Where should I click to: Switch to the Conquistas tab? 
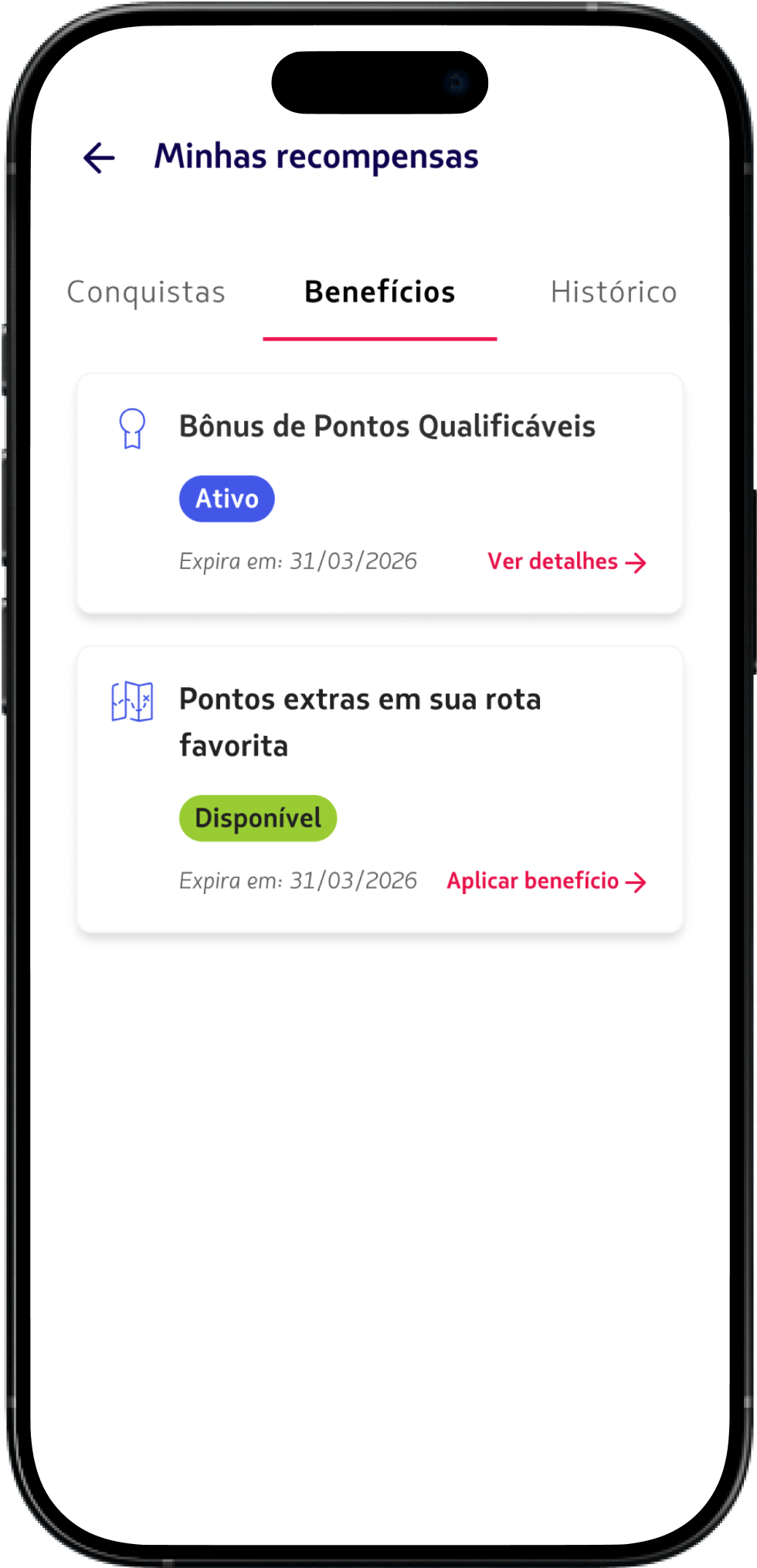145,292
